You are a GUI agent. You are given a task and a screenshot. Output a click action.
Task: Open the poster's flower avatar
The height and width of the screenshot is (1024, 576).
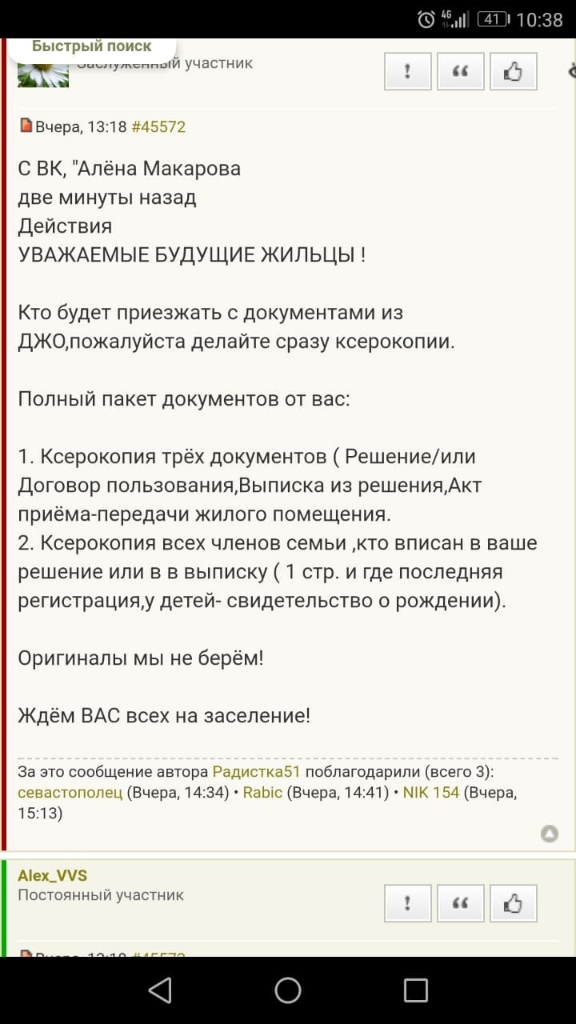(x=42, y=74)
